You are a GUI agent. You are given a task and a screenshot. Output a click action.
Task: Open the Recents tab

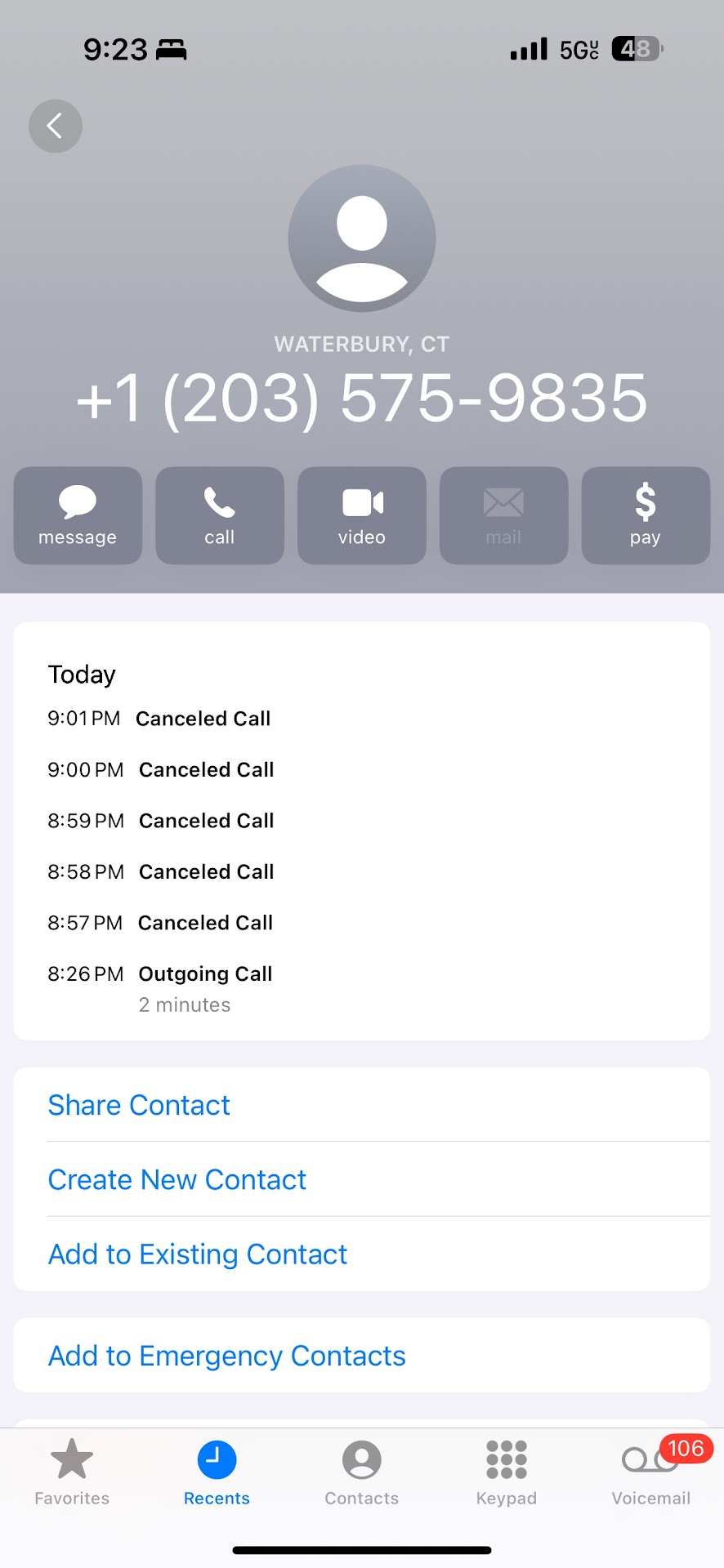coord(217,1473)
